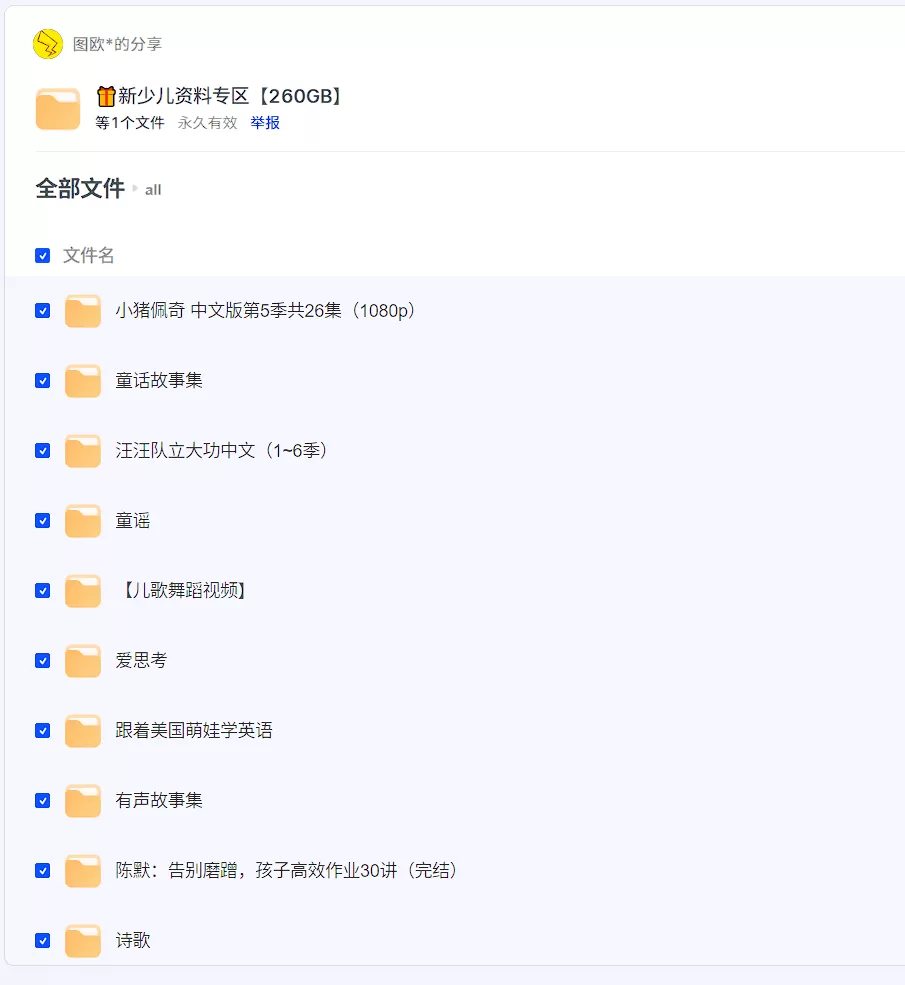Screen dimensions: 905x985
Task: Click the Pikachu avatar of 图欧*的分享
Action: [46, 44]
